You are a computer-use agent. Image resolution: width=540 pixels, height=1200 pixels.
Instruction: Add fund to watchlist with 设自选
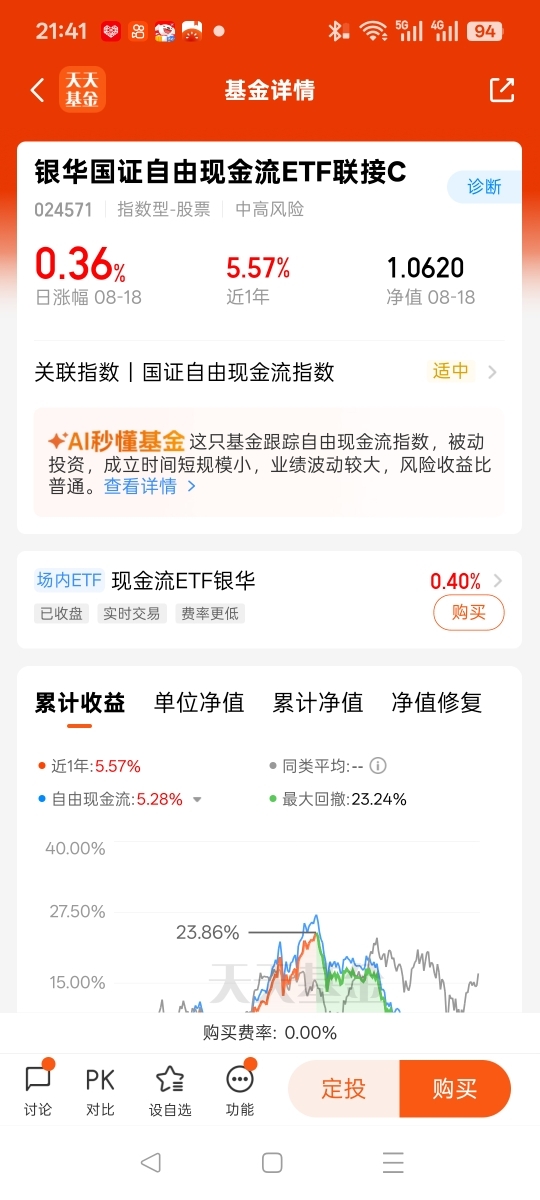click(170, 1089)
